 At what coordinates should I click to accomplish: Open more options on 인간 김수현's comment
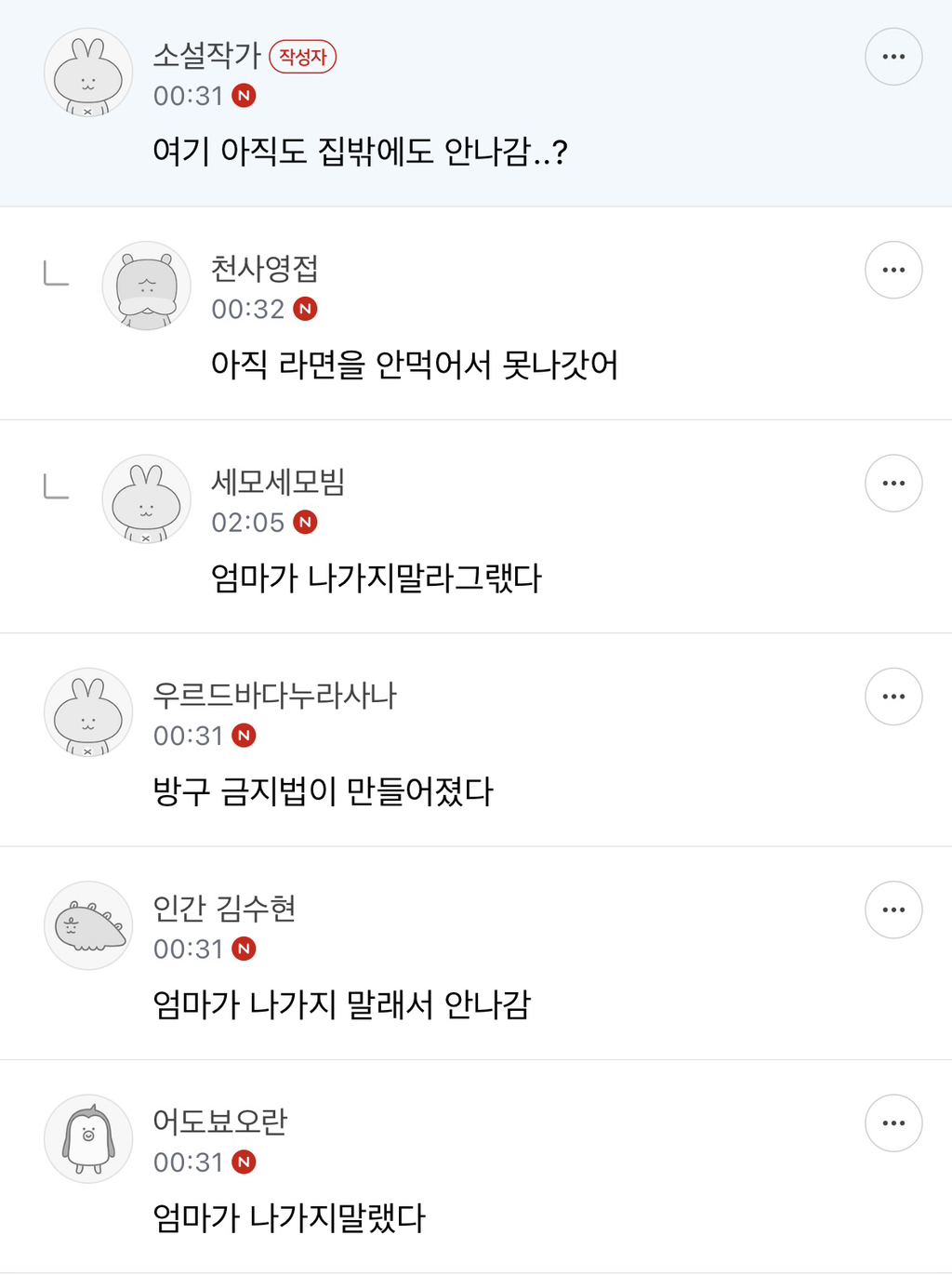tap(893, 910)
